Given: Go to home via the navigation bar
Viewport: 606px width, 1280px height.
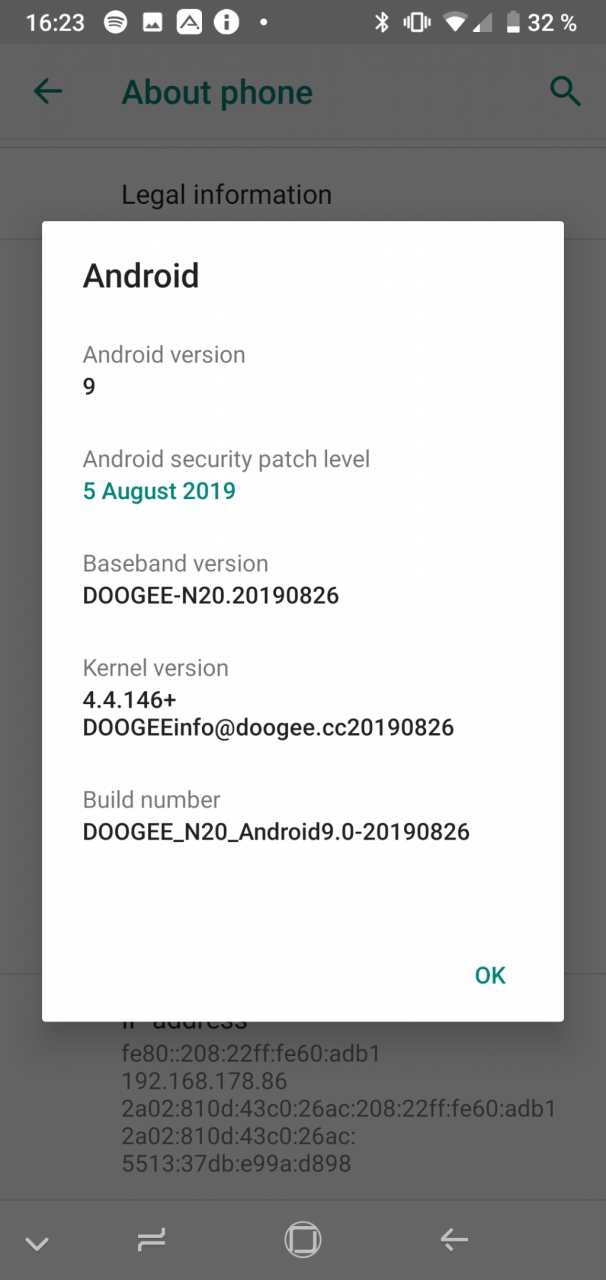Looking at the screenshot, I should (302, 1240).
